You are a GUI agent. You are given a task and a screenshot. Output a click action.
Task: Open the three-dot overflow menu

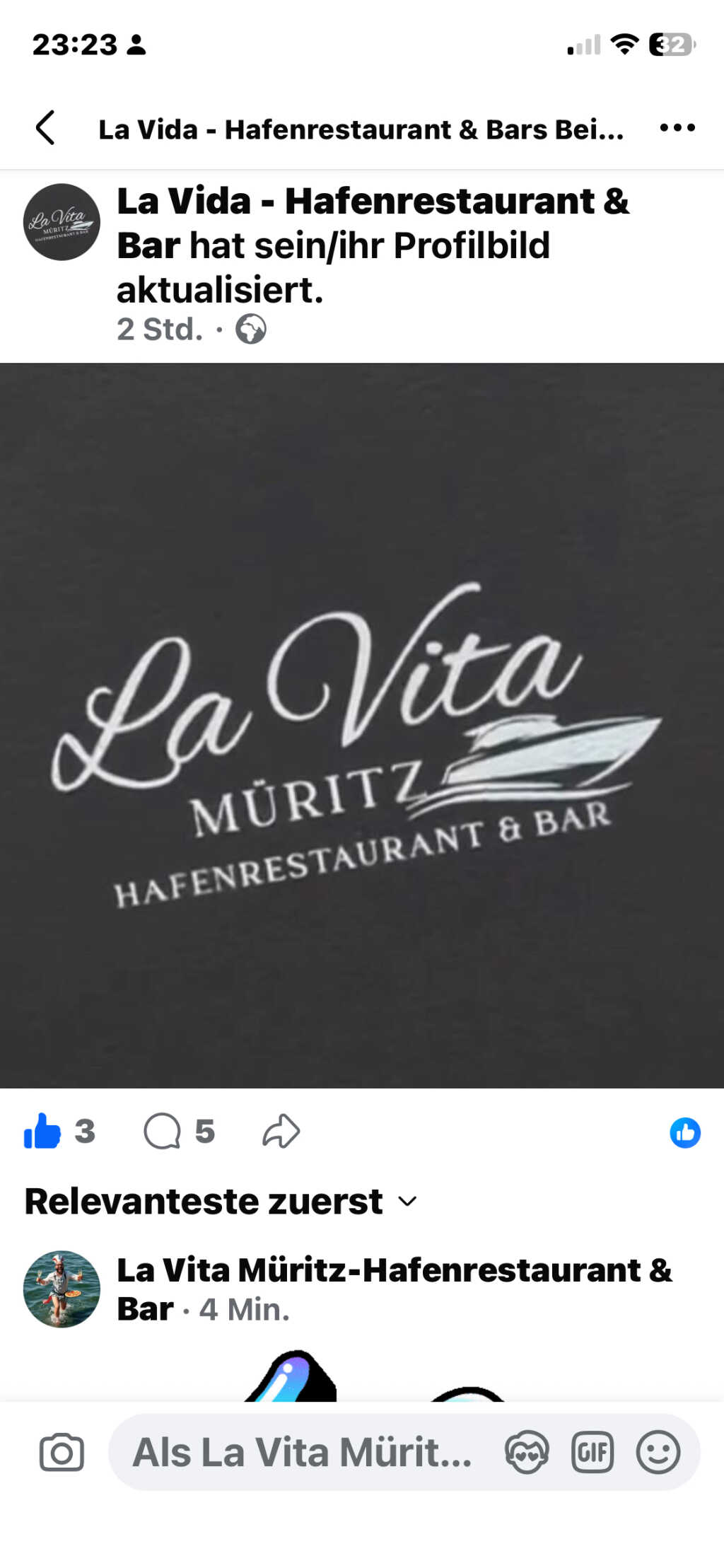677,128
